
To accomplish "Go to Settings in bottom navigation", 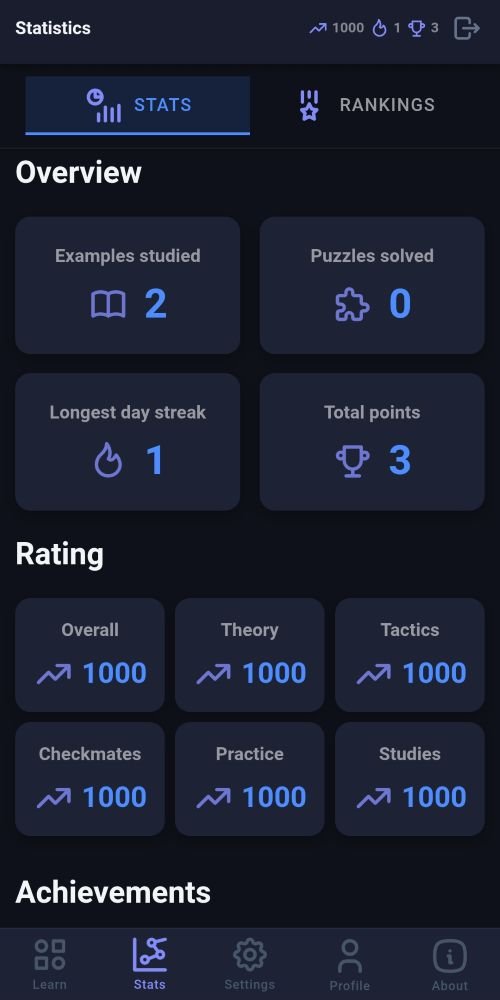I will coord(250,964).
